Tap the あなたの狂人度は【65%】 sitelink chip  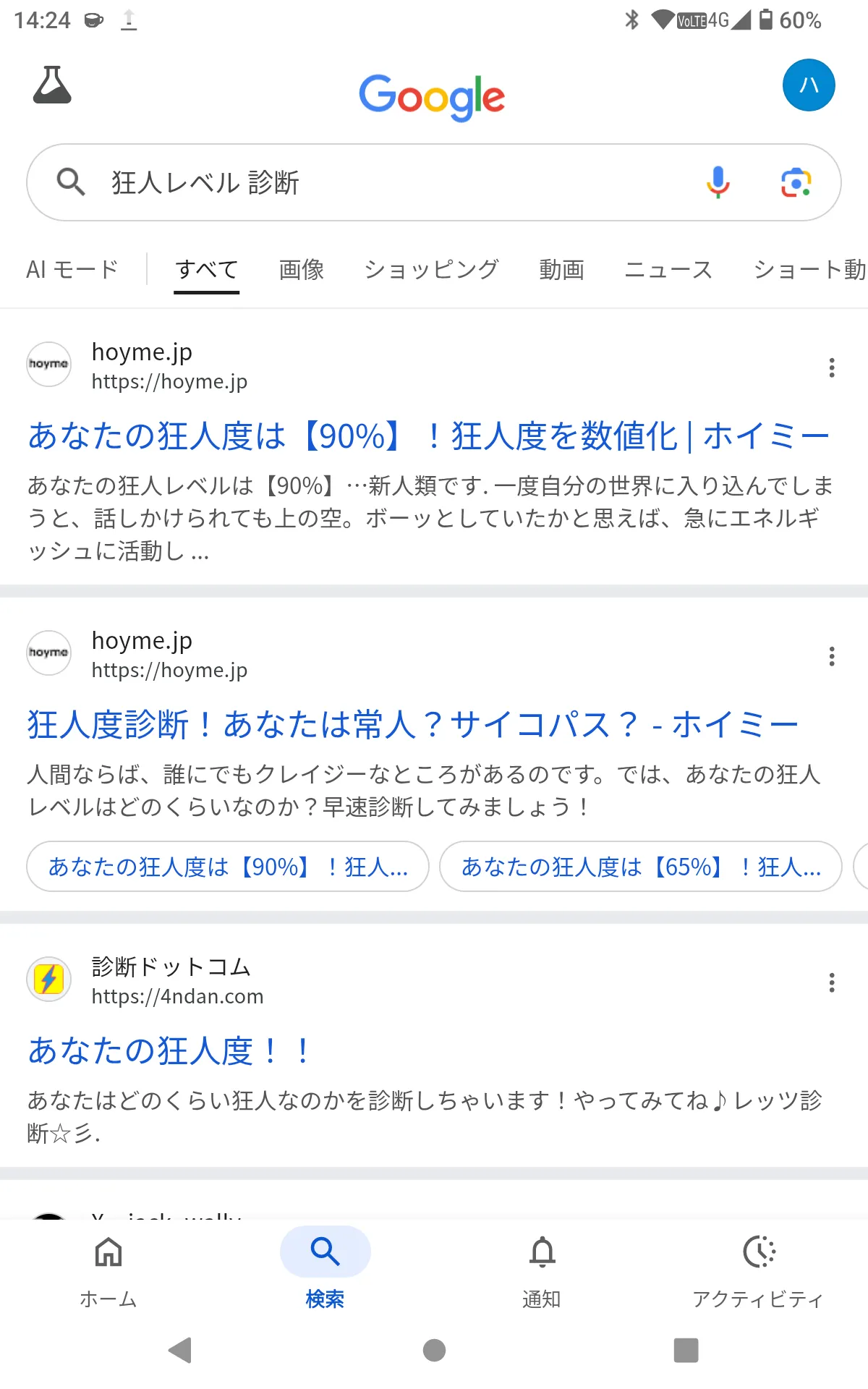(x=640, y=867)
